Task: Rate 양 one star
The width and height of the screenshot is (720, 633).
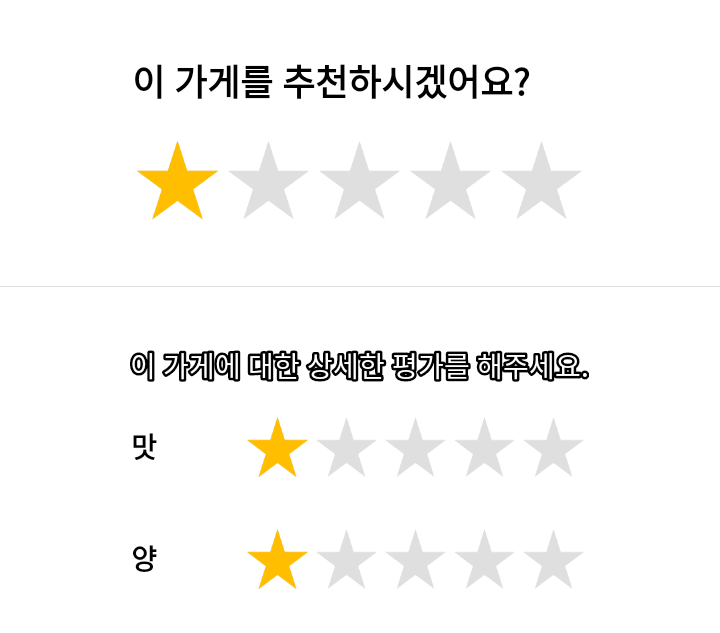Action: (x=277, y=561)
